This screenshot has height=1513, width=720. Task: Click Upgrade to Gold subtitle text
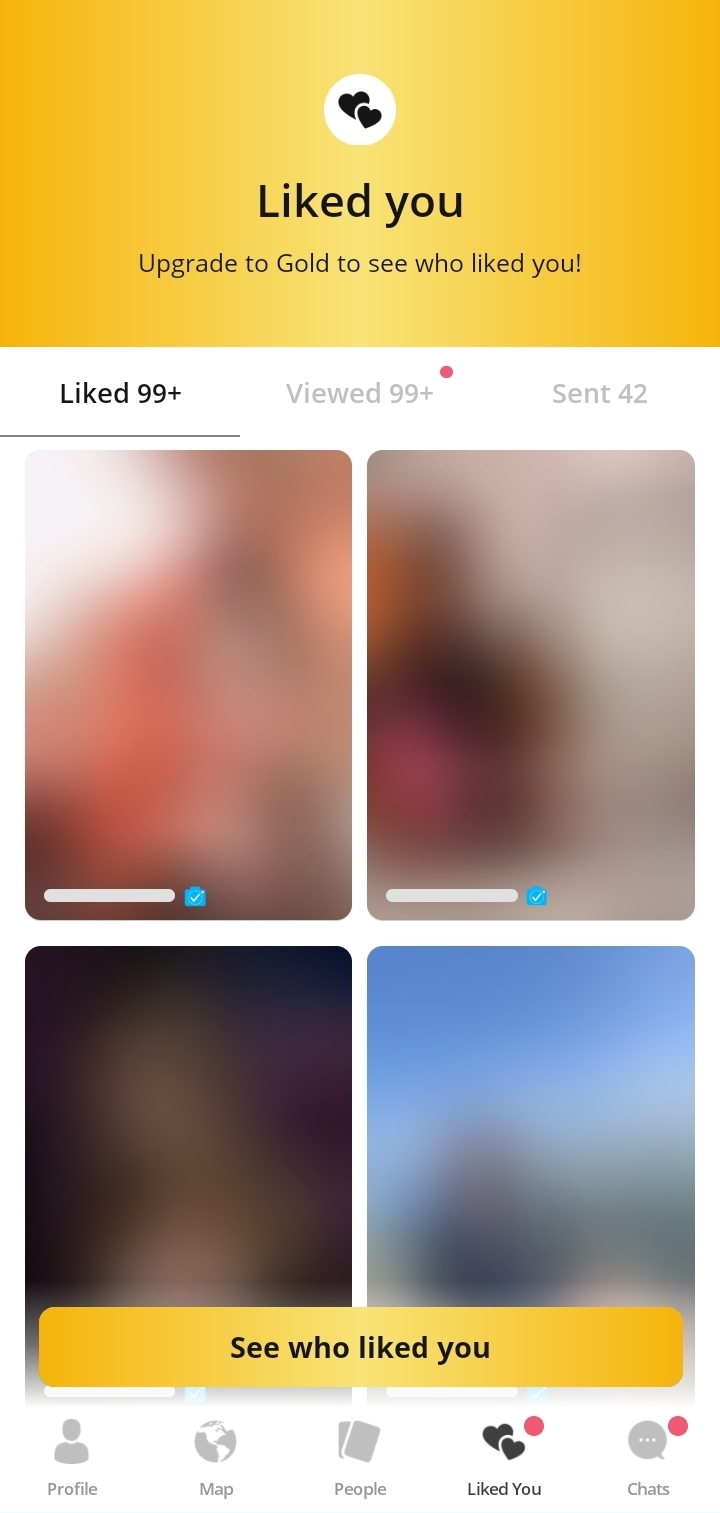(x=360, y=263)
